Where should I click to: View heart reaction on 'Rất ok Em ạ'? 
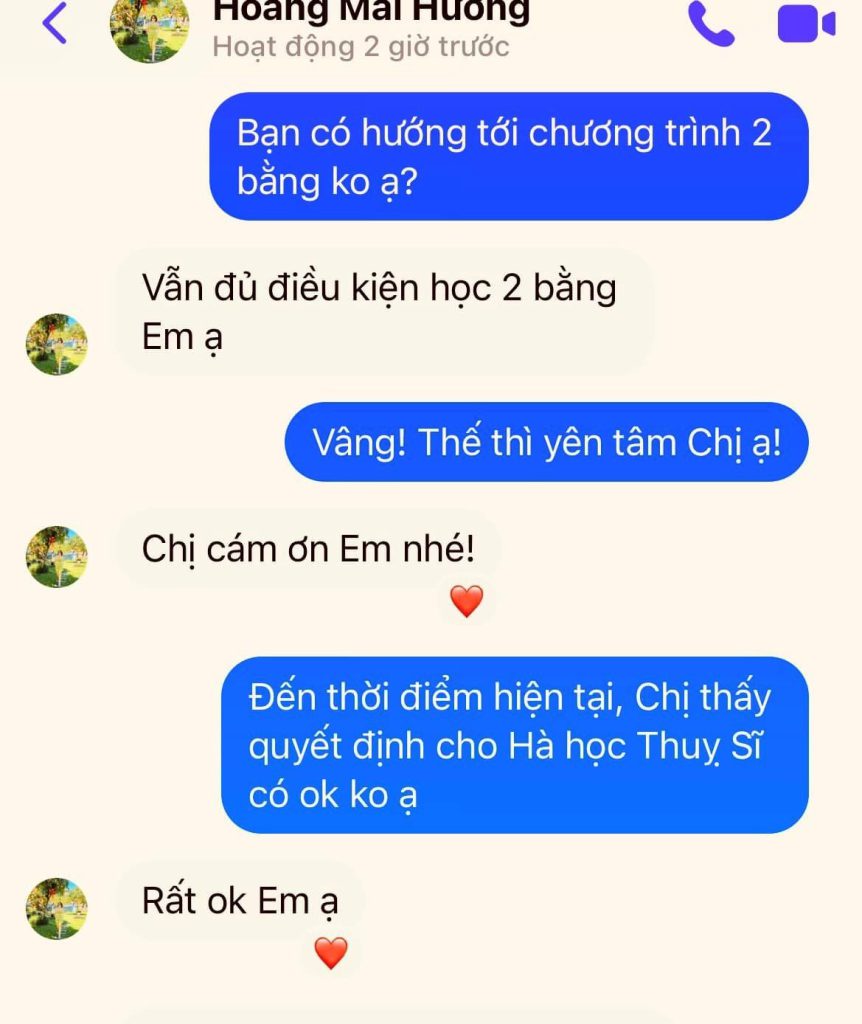(330, 952)
